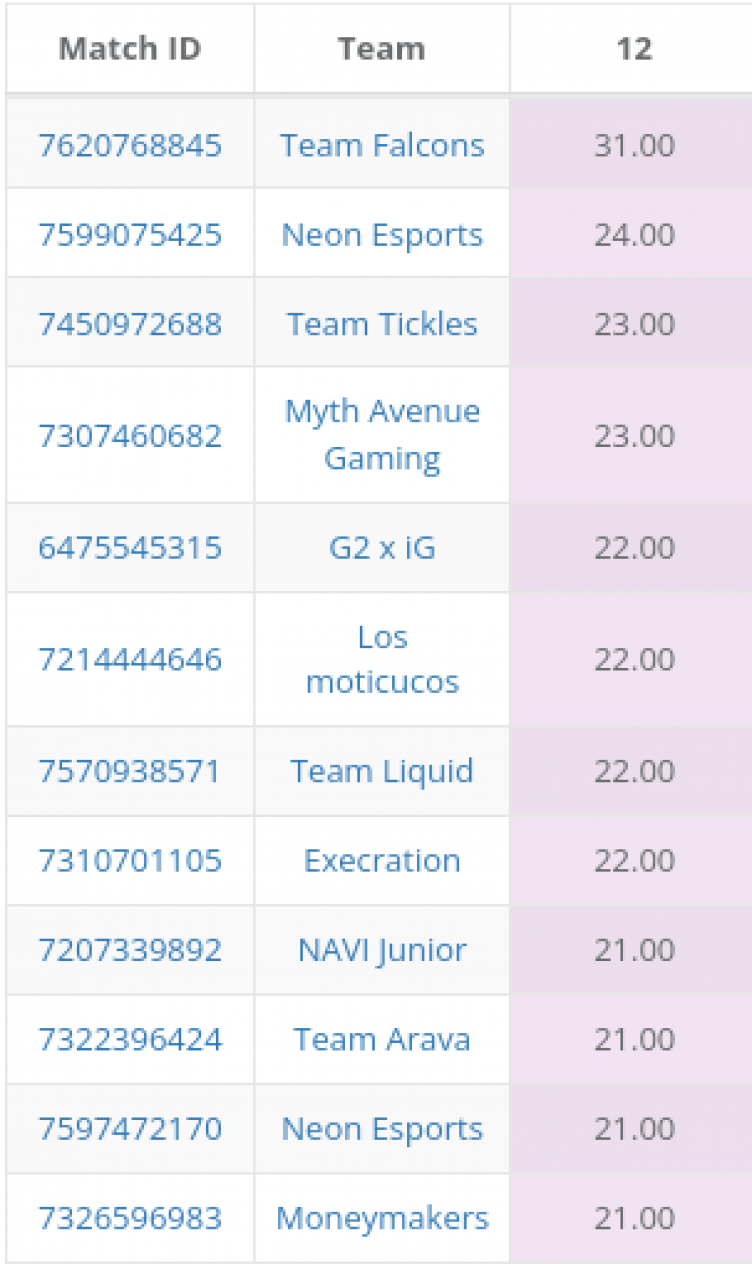Open the Team Falcons team page

tap(382, 146)
